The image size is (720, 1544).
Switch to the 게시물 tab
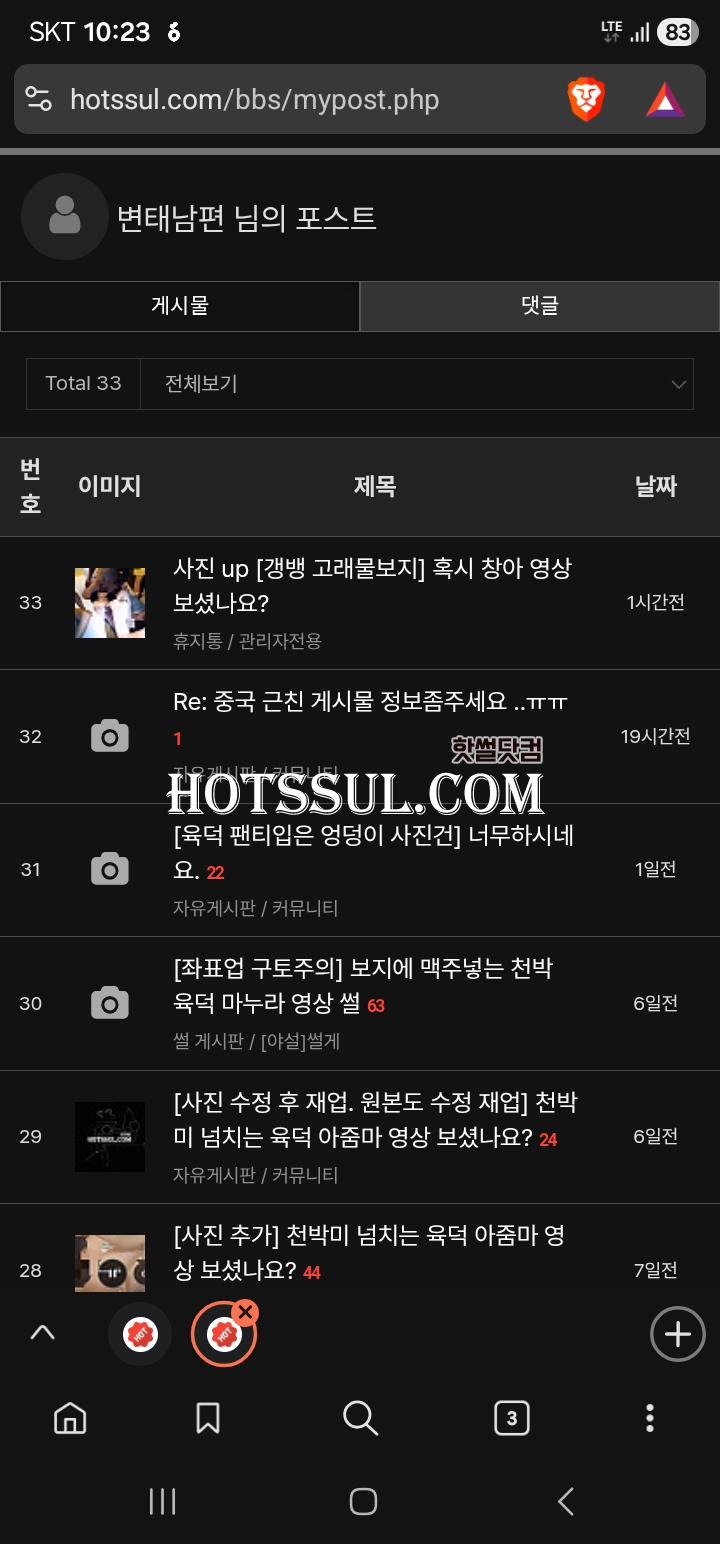click(x=180, y=306)
